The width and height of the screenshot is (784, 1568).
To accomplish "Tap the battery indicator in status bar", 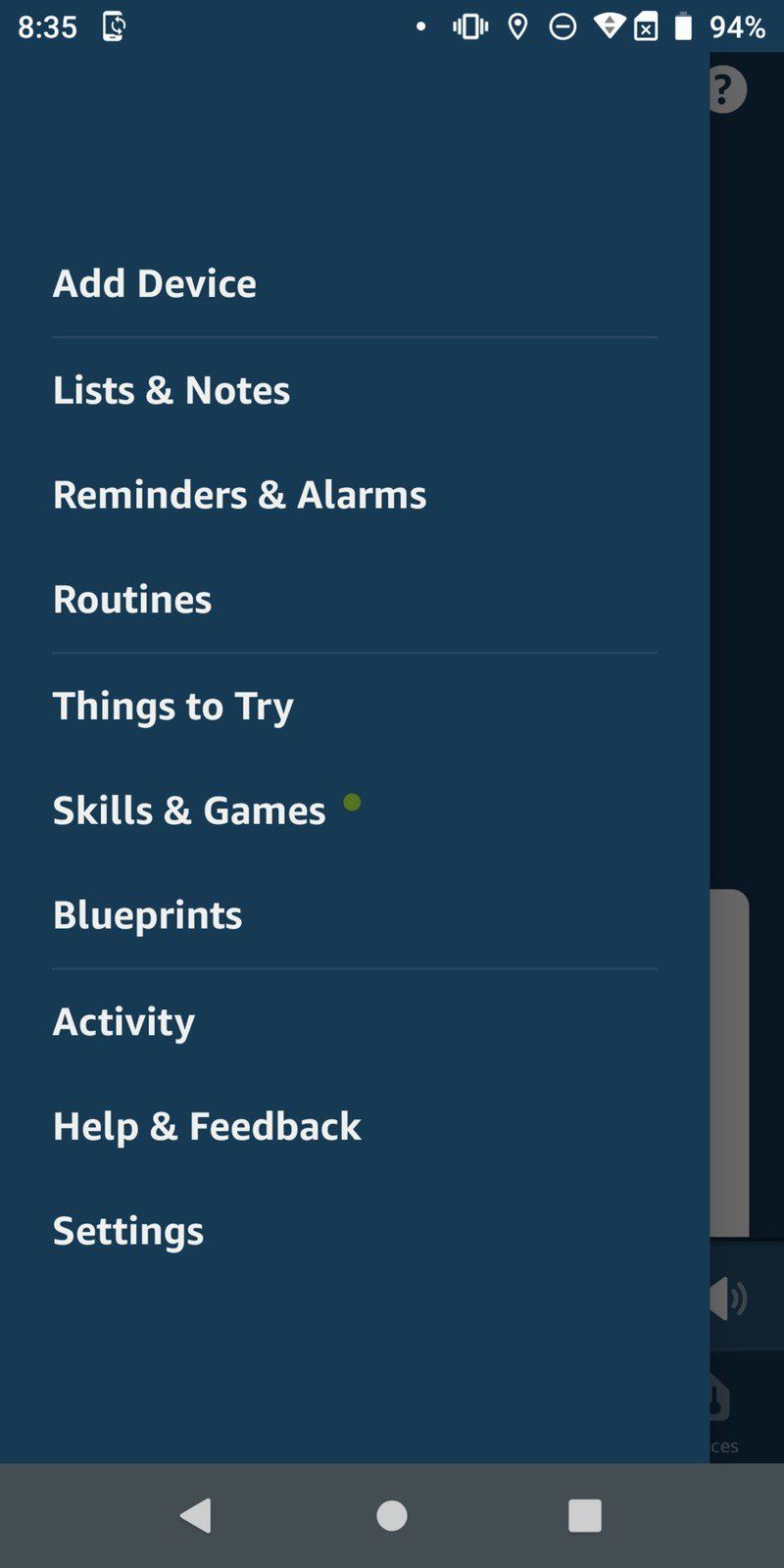I will [683, 26].
